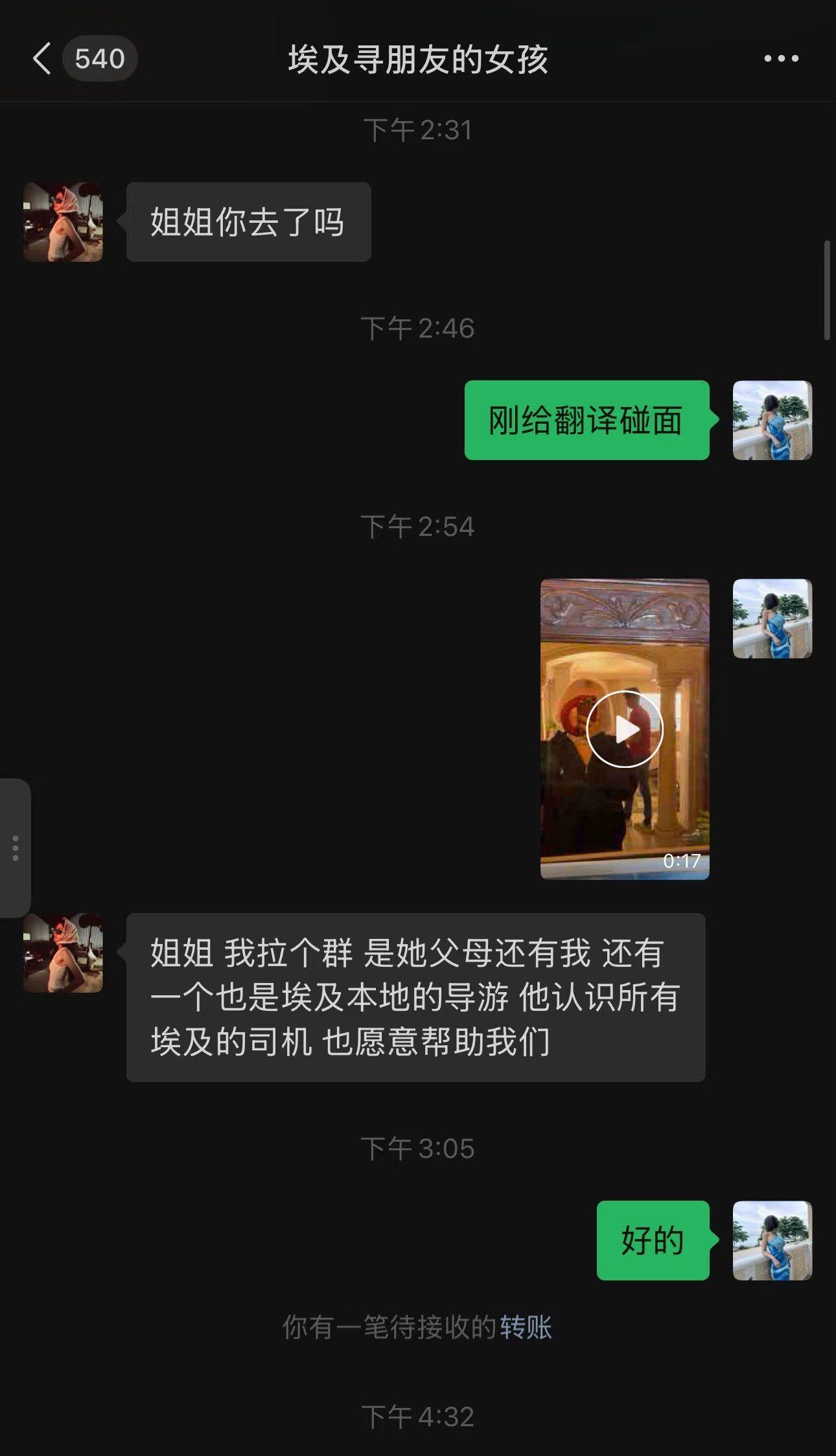This screenshot has width=836, height=1456.
Task: Open the three-dot chat options menu
Action: 781,59
